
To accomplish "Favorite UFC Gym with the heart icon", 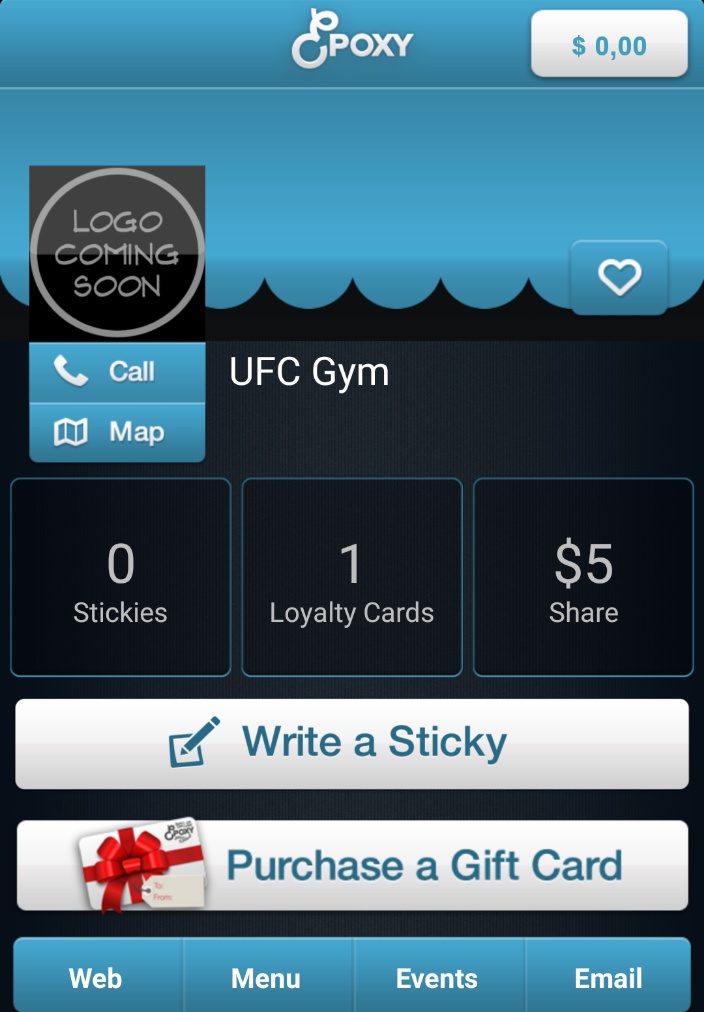I will (619, 277).
